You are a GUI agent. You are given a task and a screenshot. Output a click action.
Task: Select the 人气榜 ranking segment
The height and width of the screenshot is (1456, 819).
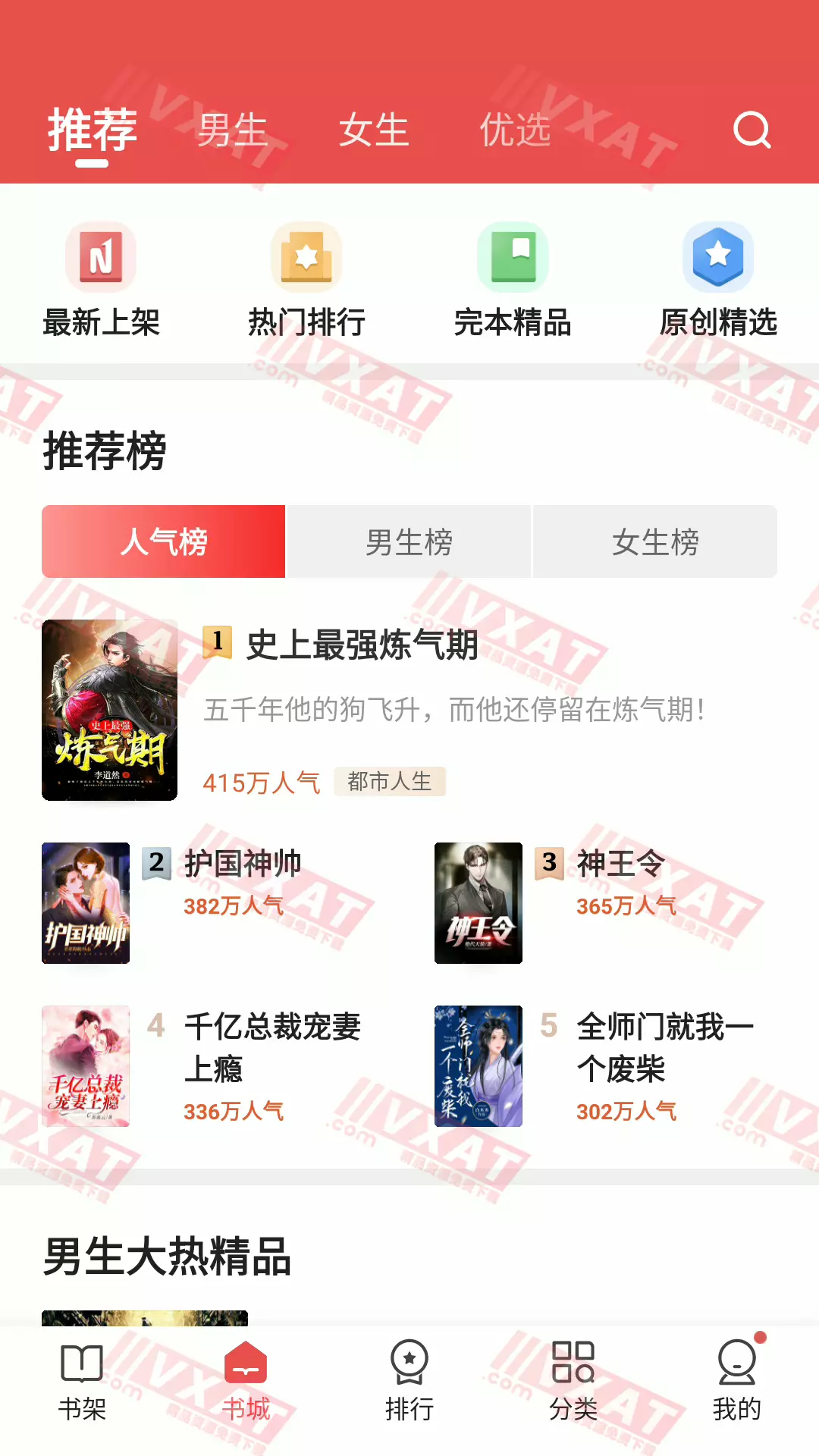(163, 541)
